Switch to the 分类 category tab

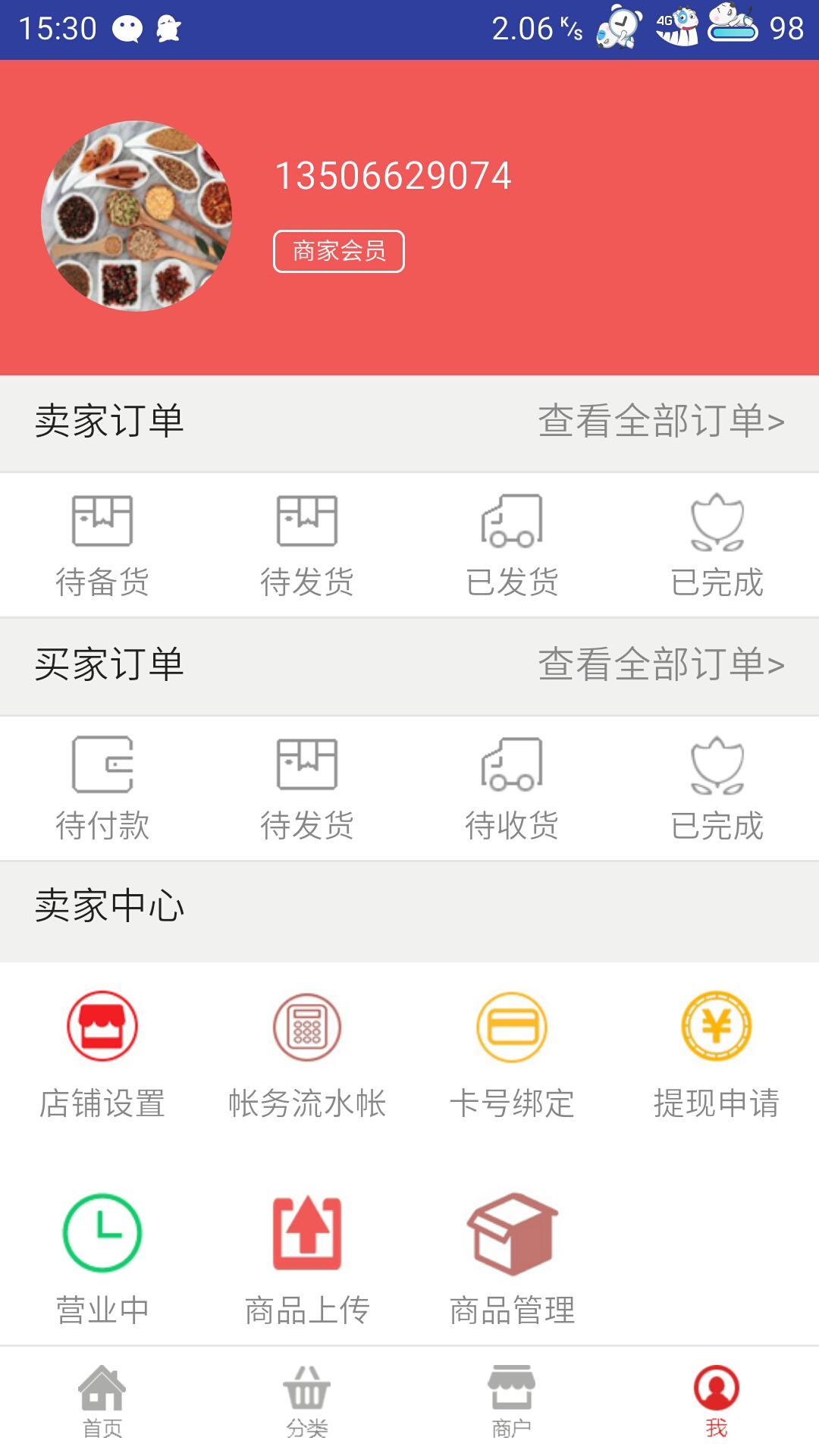(307, 1401)
